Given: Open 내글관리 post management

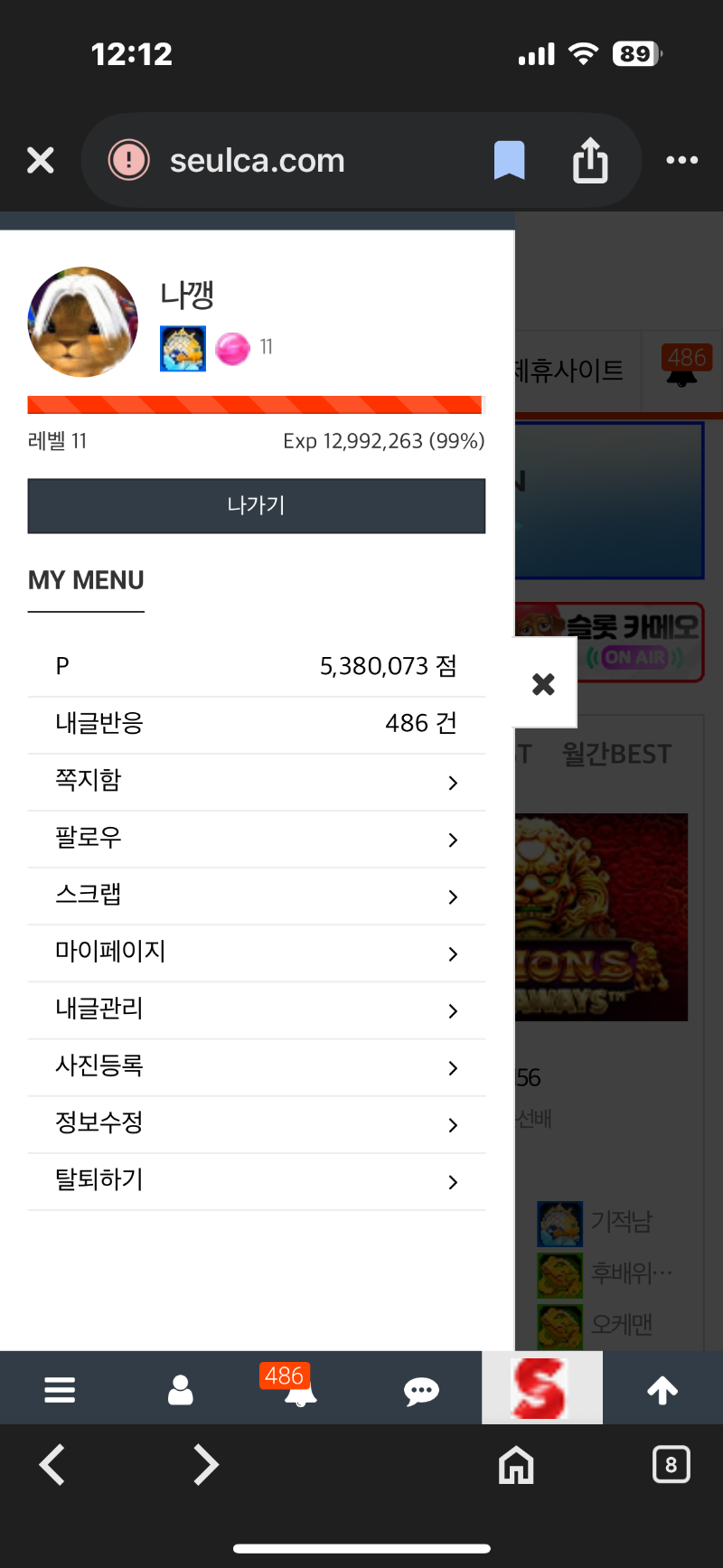Looking at the screenshot, I should click(x=257, y=1009).
